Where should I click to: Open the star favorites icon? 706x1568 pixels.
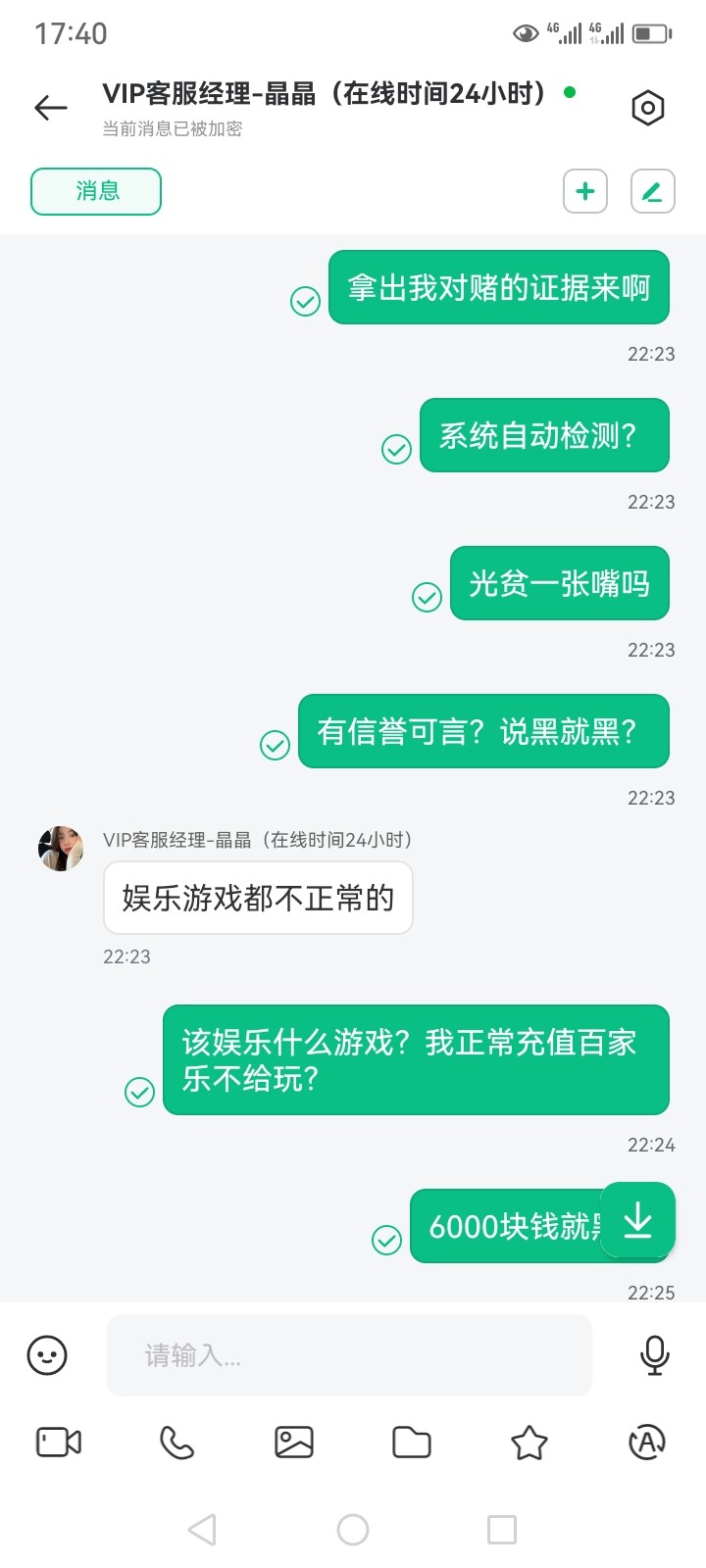click(x=529, y=1442)
